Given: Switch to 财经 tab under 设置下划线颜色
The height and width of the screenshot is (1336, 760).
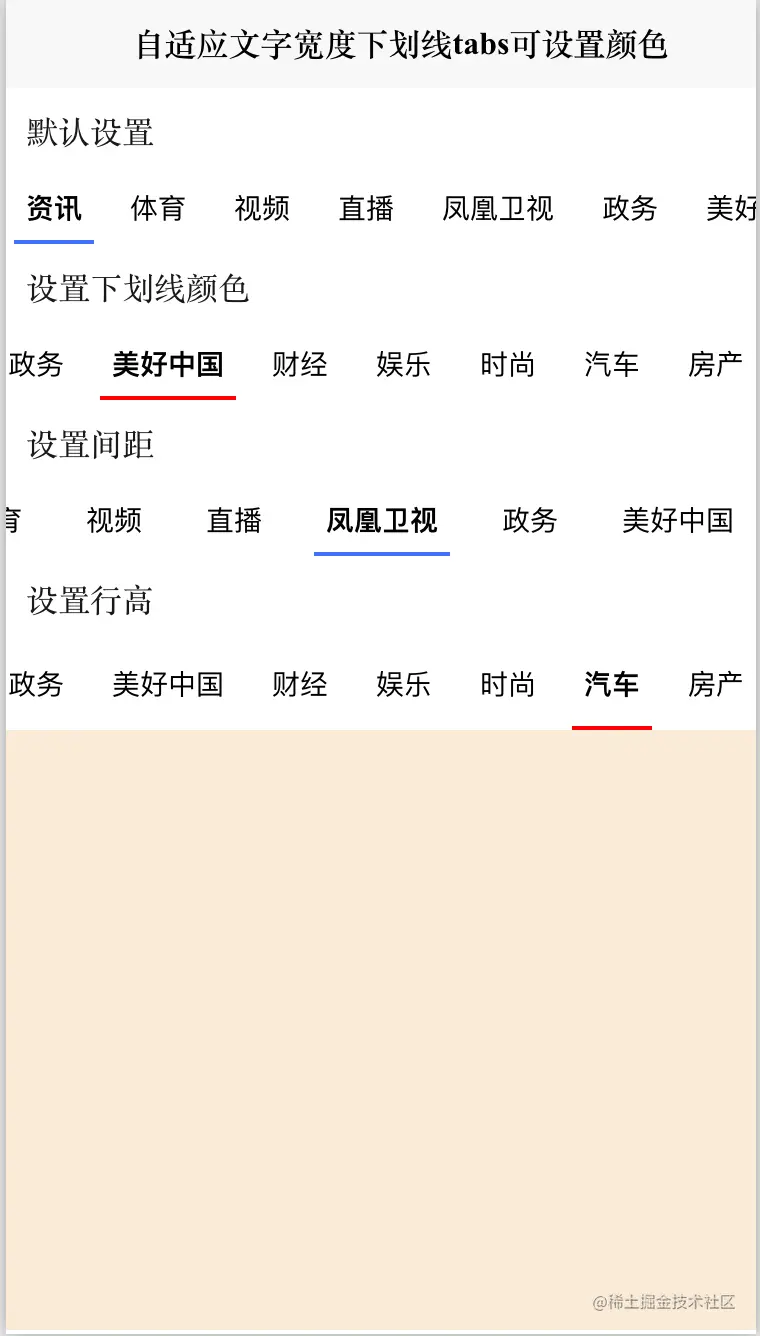Looking at the screenshot, I should point(300,364).
